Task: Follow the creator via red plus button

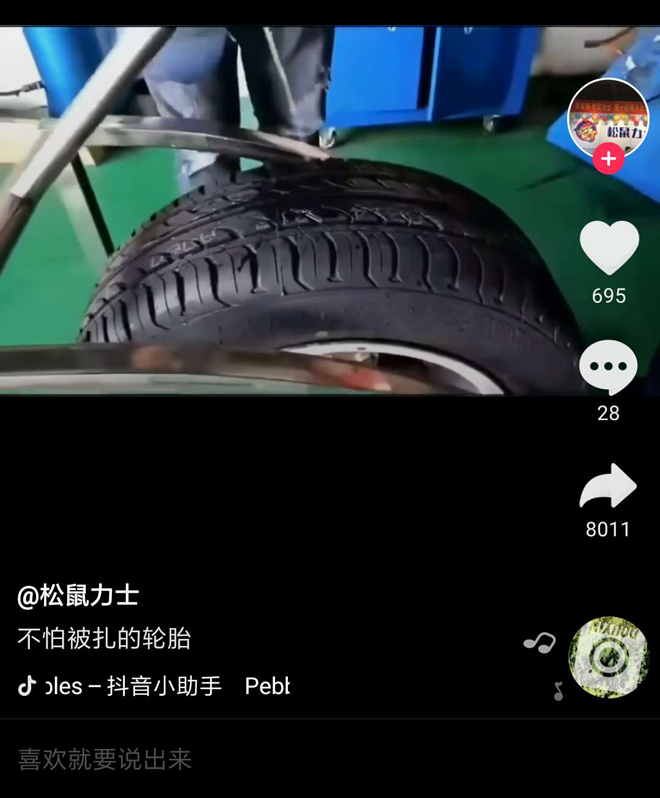Action: pyautogui.click(x=608, y=159)
